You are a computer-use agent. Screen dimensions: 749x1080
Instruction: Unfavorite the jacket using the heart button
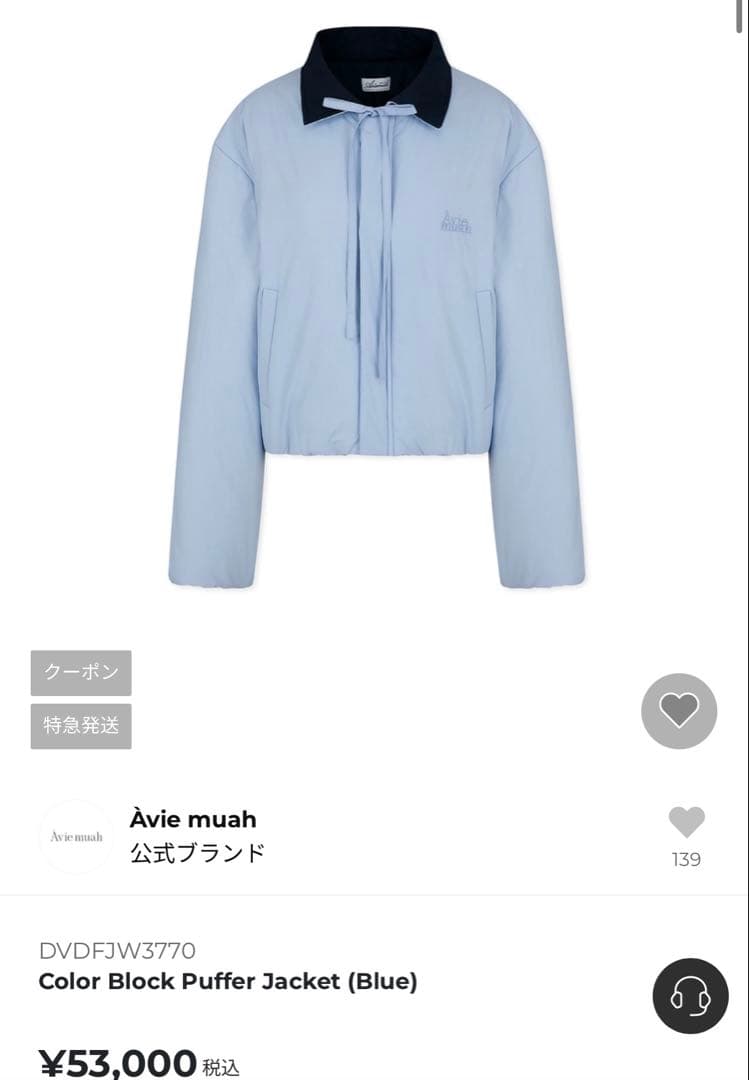pos(681,712)
